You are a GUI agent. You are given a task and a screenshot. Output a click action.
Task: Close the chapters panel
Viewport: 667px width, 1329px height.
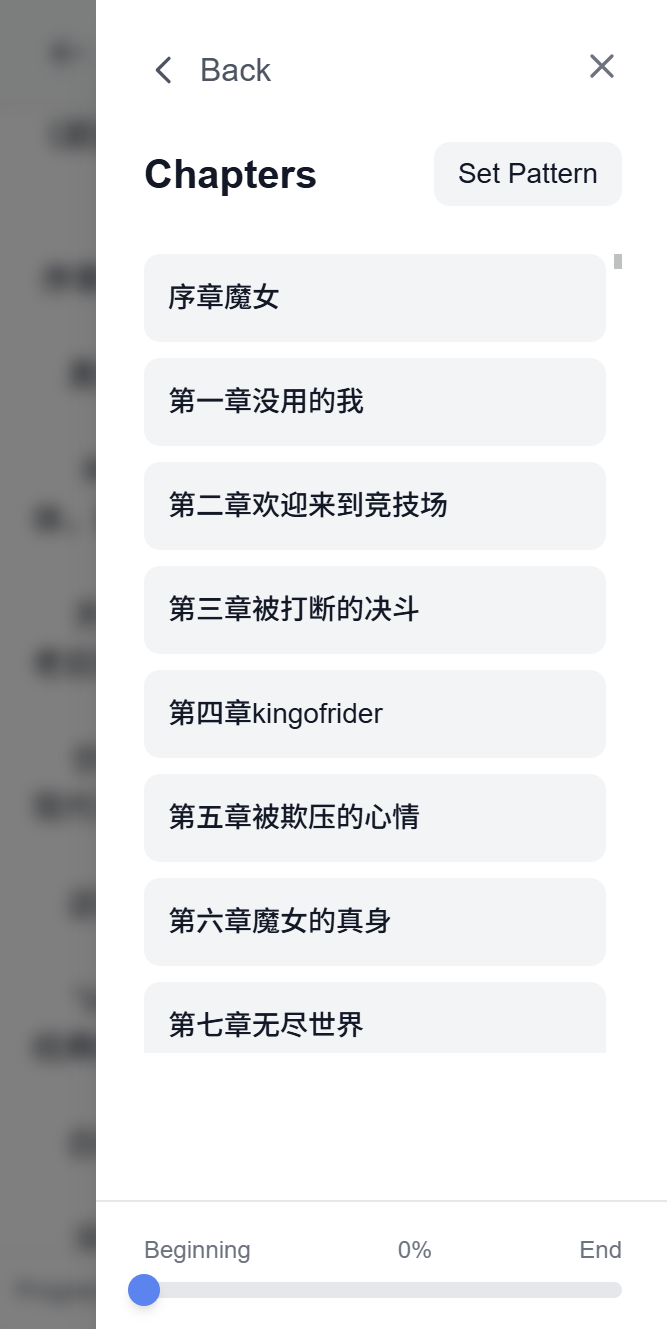601,67
